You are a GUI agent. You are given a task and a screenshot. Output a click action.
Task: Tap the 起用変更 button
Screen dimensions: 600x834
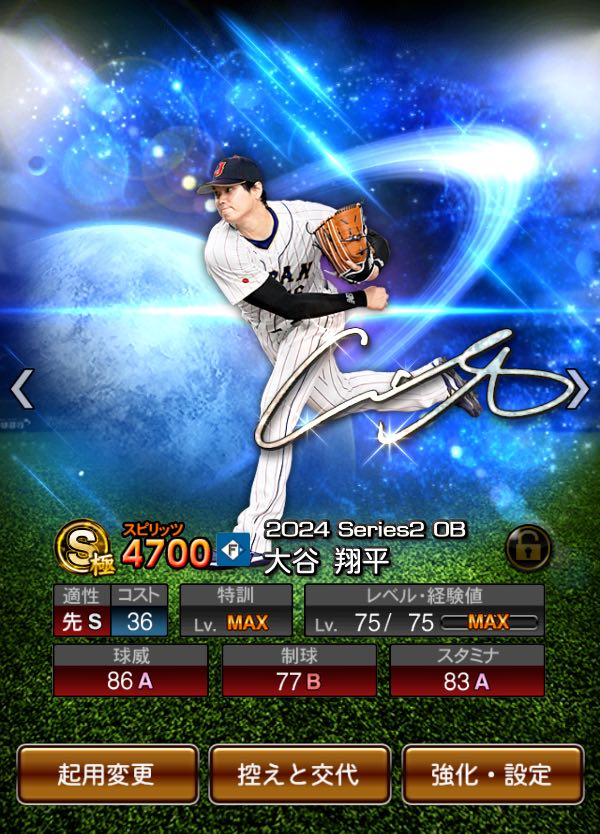click(x=107, y=774)
